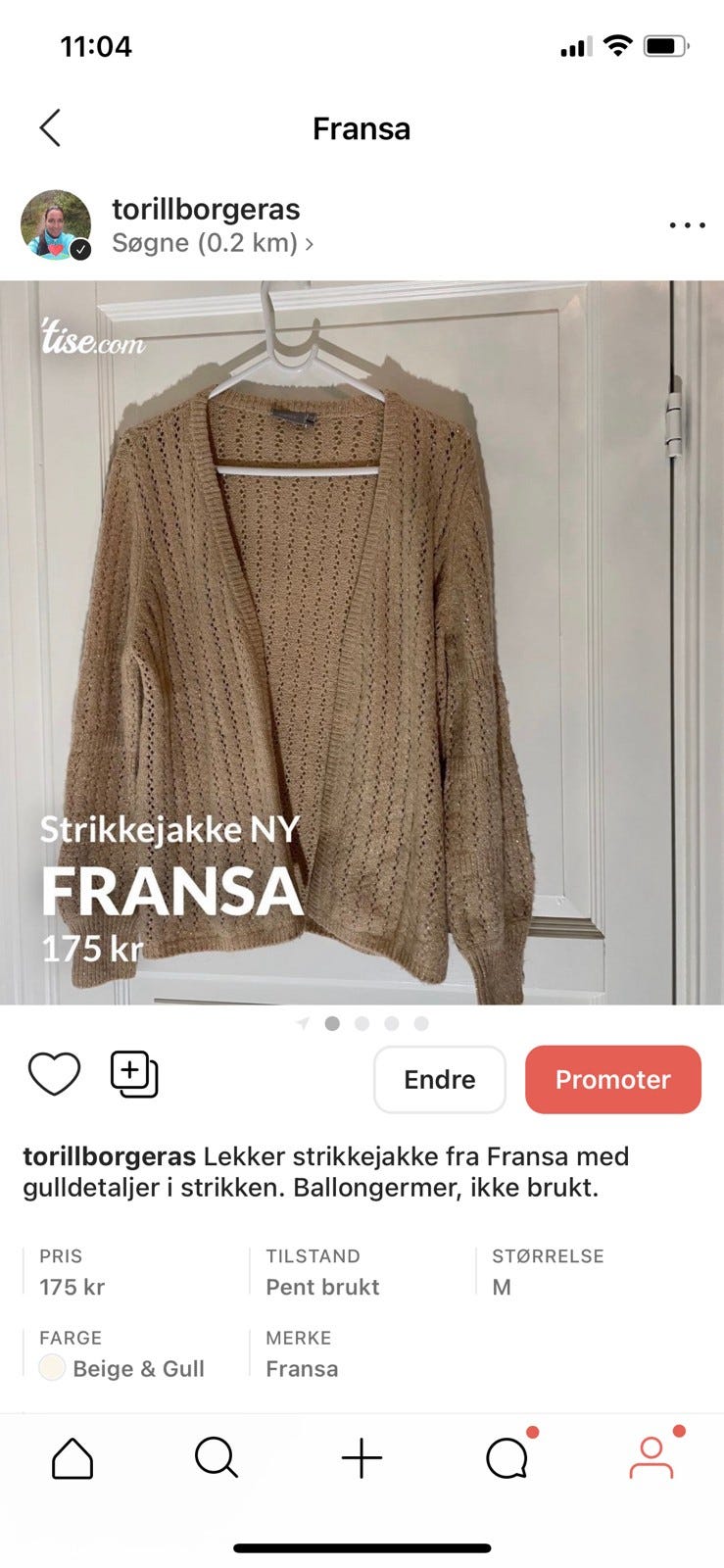Go back using the back arrow
This screenshot has width=724, height=1568.
point(50,127)
